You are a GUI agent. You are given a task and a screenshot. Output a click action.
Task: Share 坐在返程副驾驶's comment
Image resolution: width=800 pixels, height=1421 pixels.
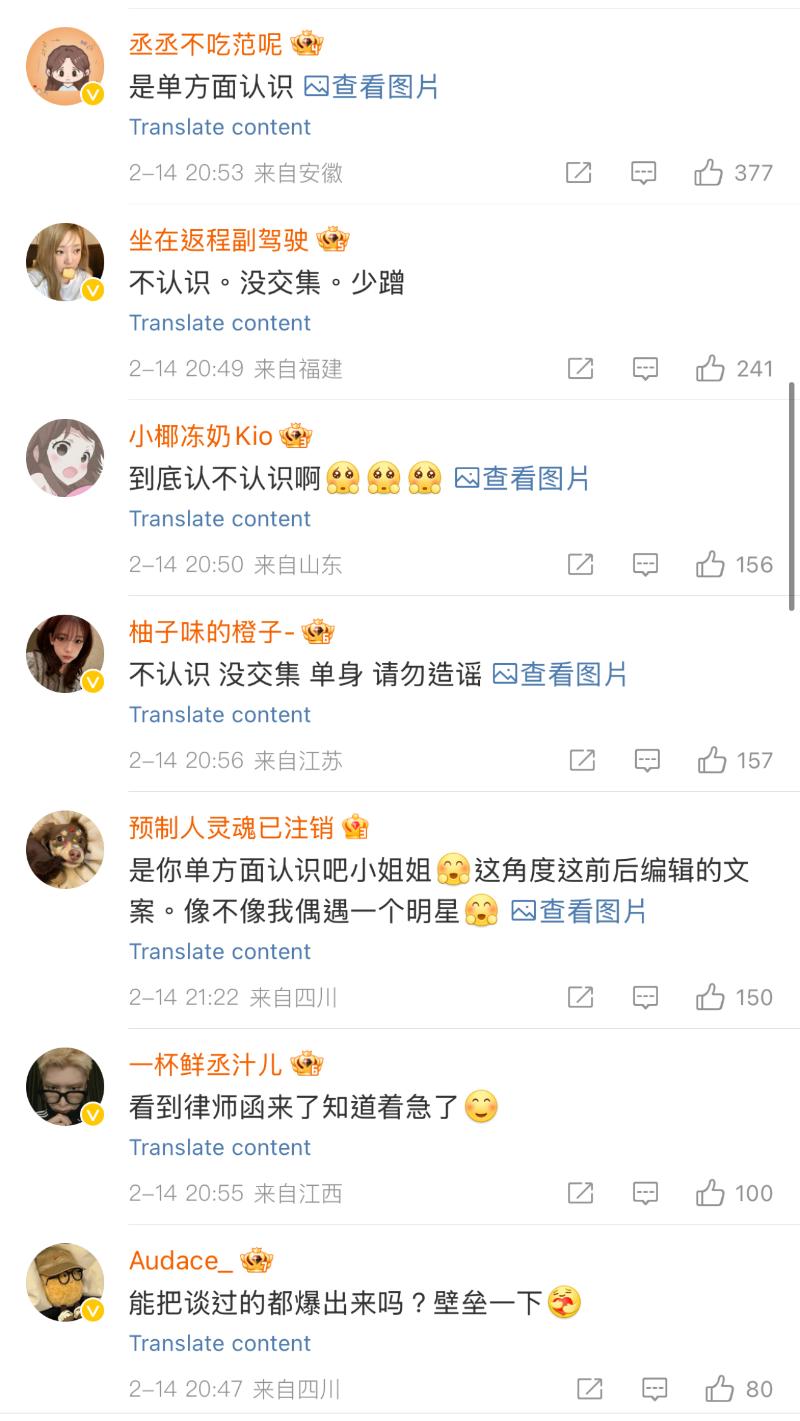point(580,369)
